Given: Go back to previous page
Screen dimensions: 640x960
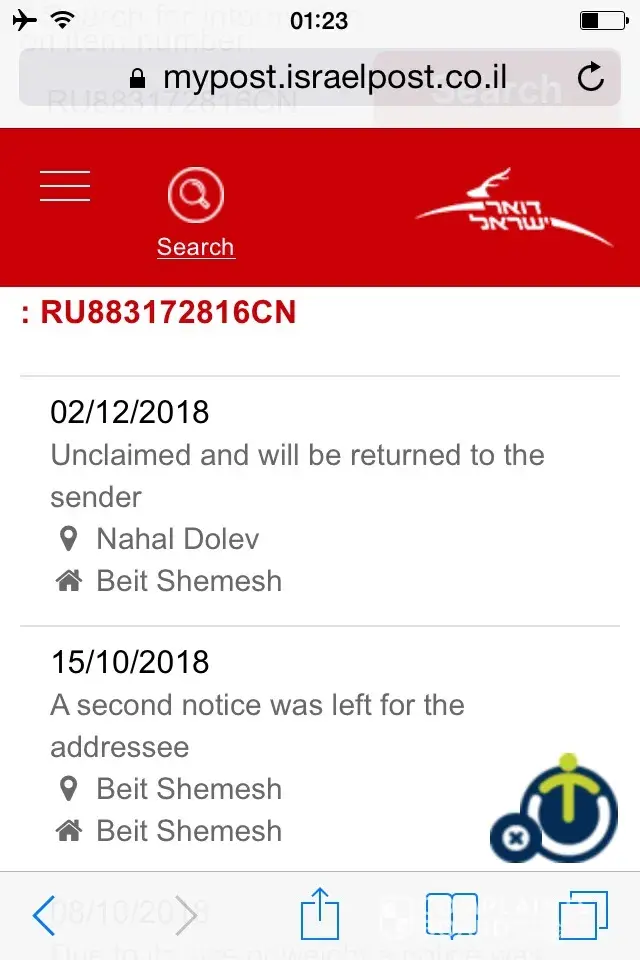Looking at the screenshot, I should 45,915.
